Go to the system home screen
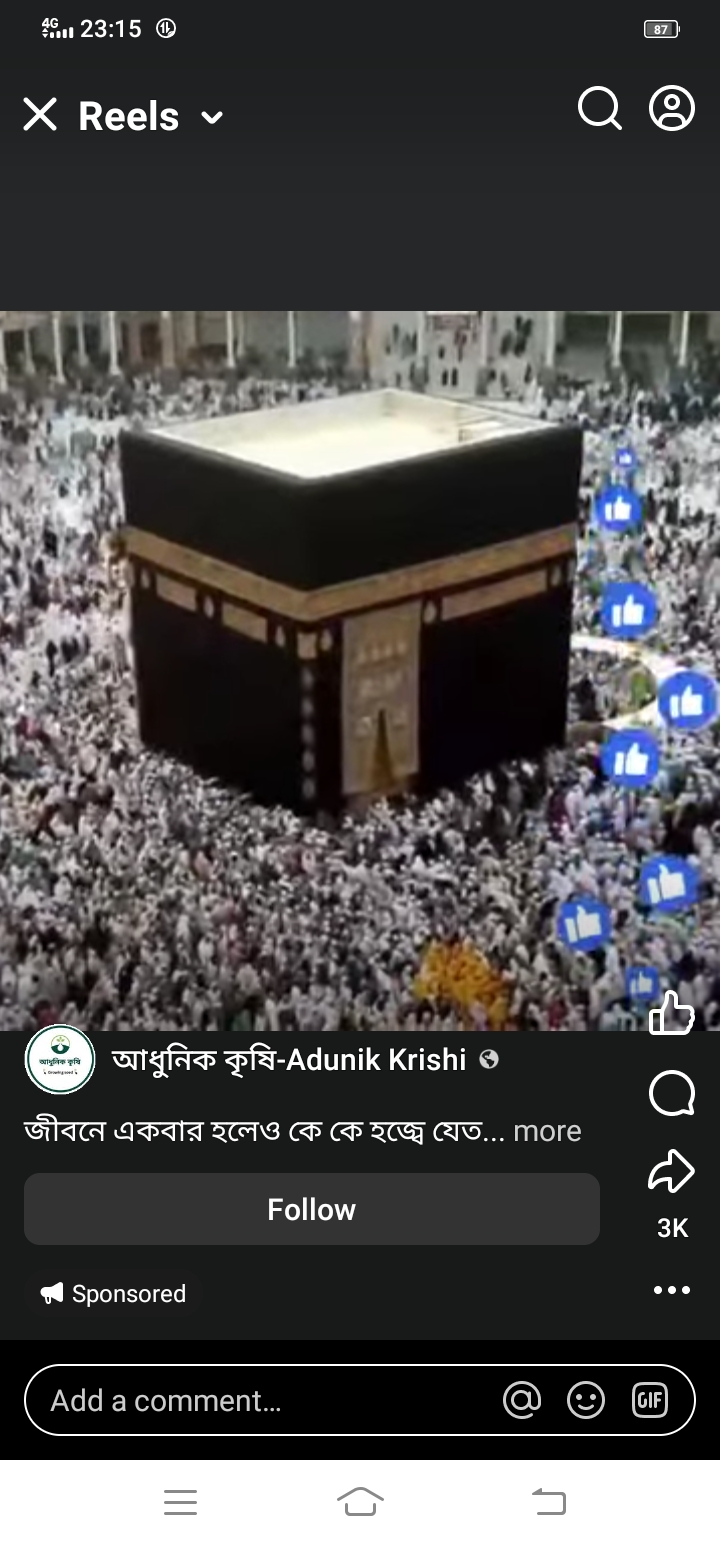The height and width of the screenshot is (1544, 720). click(360, 1501)
